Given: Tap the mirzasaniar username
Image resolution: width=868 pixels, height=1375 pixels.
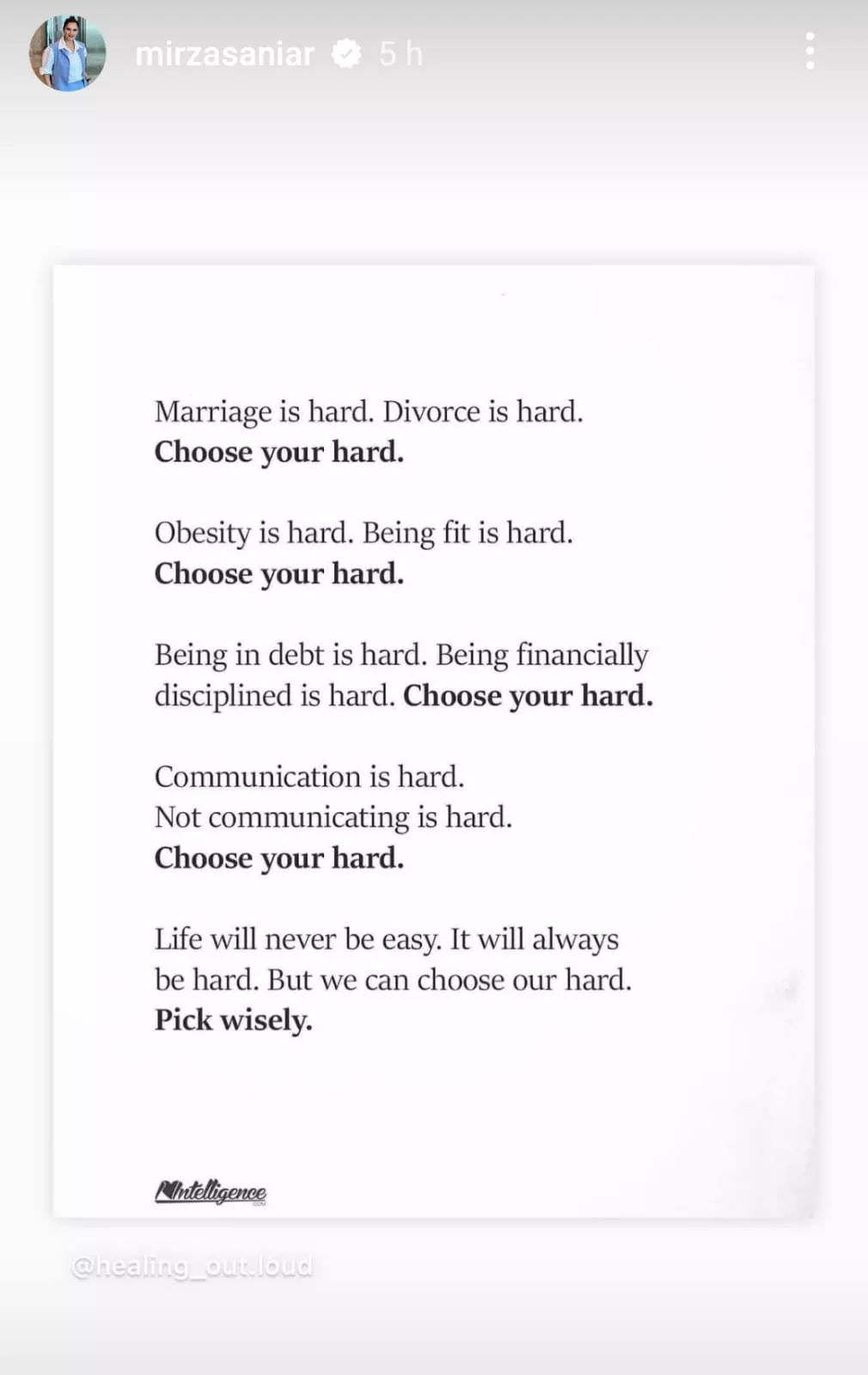Looking at the screenshot, I should click(x=224, y=54).
